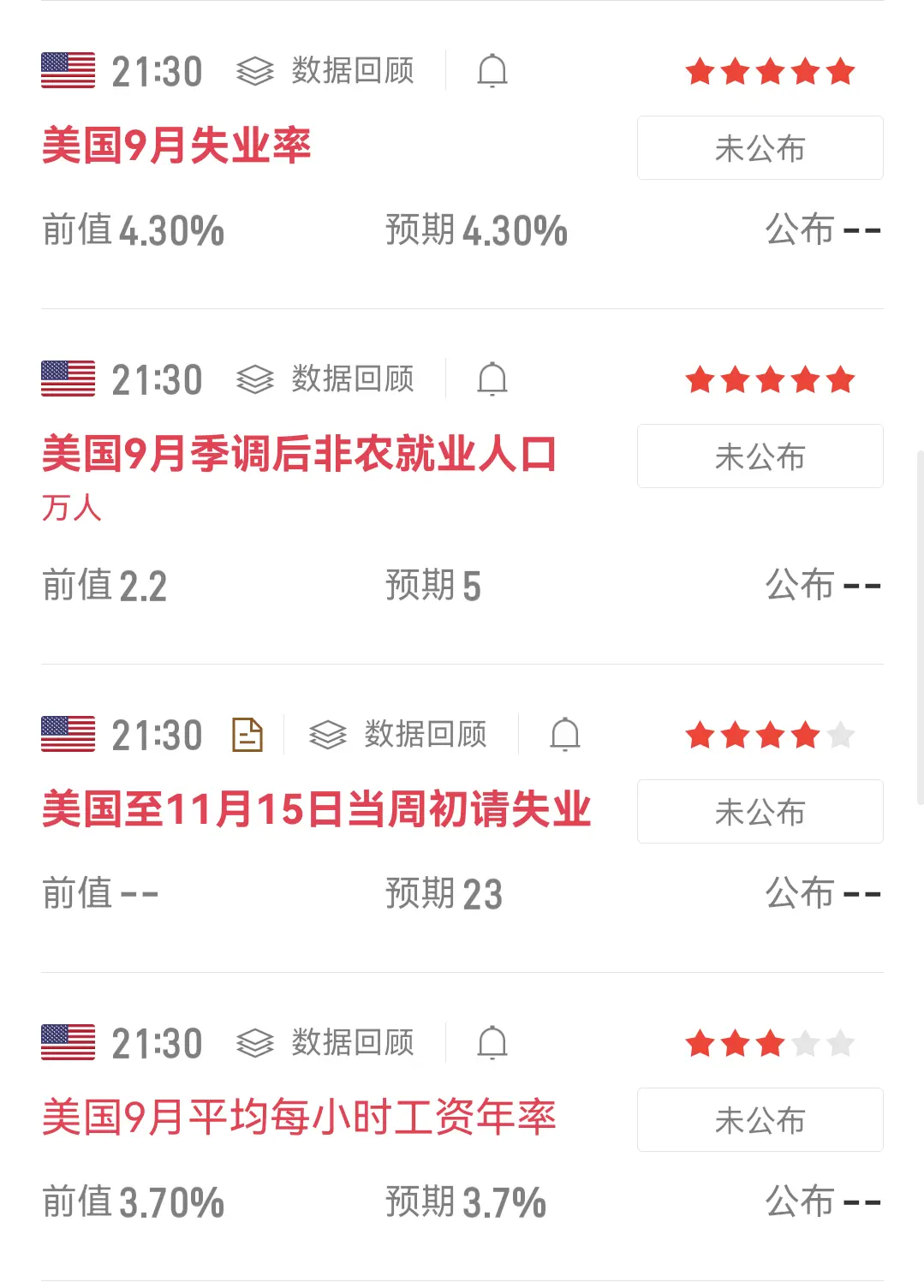The height and width of the screenshot is (1288, 924).
Task: Open the 美国9月平均每小时工资年率 indicator details
Action: (299, 1118)
